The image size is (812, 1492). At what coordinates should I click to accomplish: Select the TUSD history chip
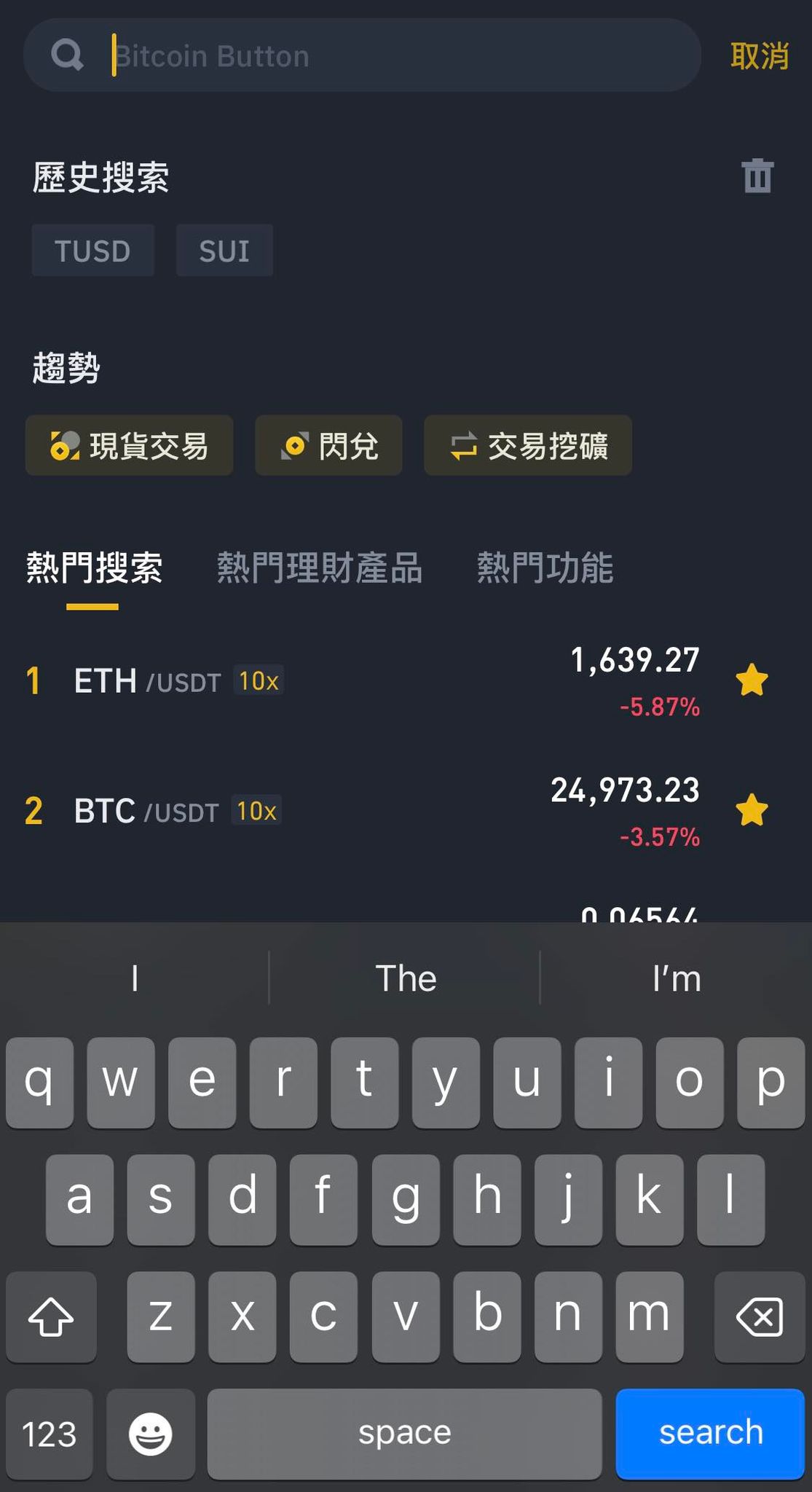[92, 251]
